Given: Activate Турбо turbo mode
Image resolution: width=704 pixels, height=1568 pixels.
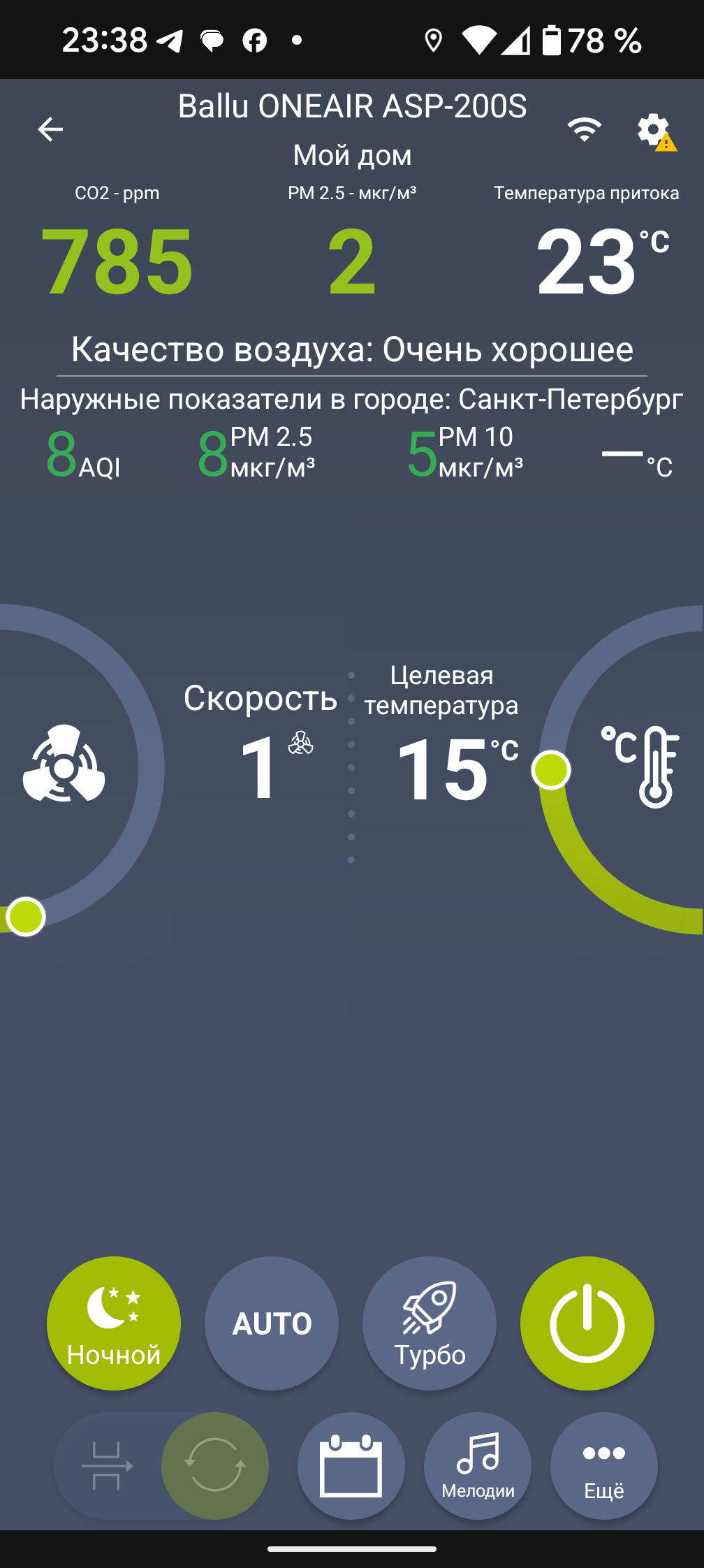Looking at the screenshot, I should tap(430, 1323).
